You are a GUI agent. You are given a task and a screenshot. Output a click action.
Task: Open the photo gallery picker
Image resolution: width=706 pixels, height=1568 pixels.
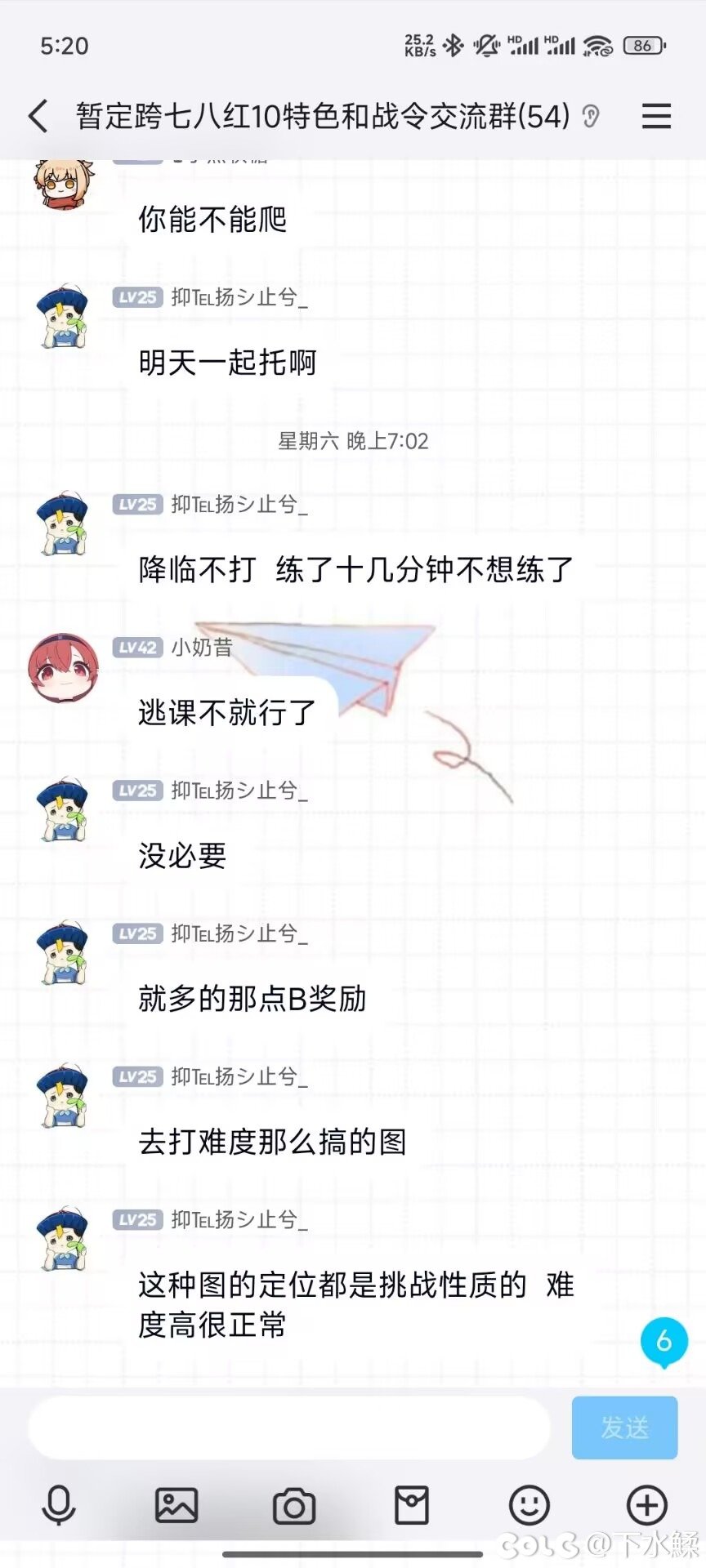pos(176,1506)
